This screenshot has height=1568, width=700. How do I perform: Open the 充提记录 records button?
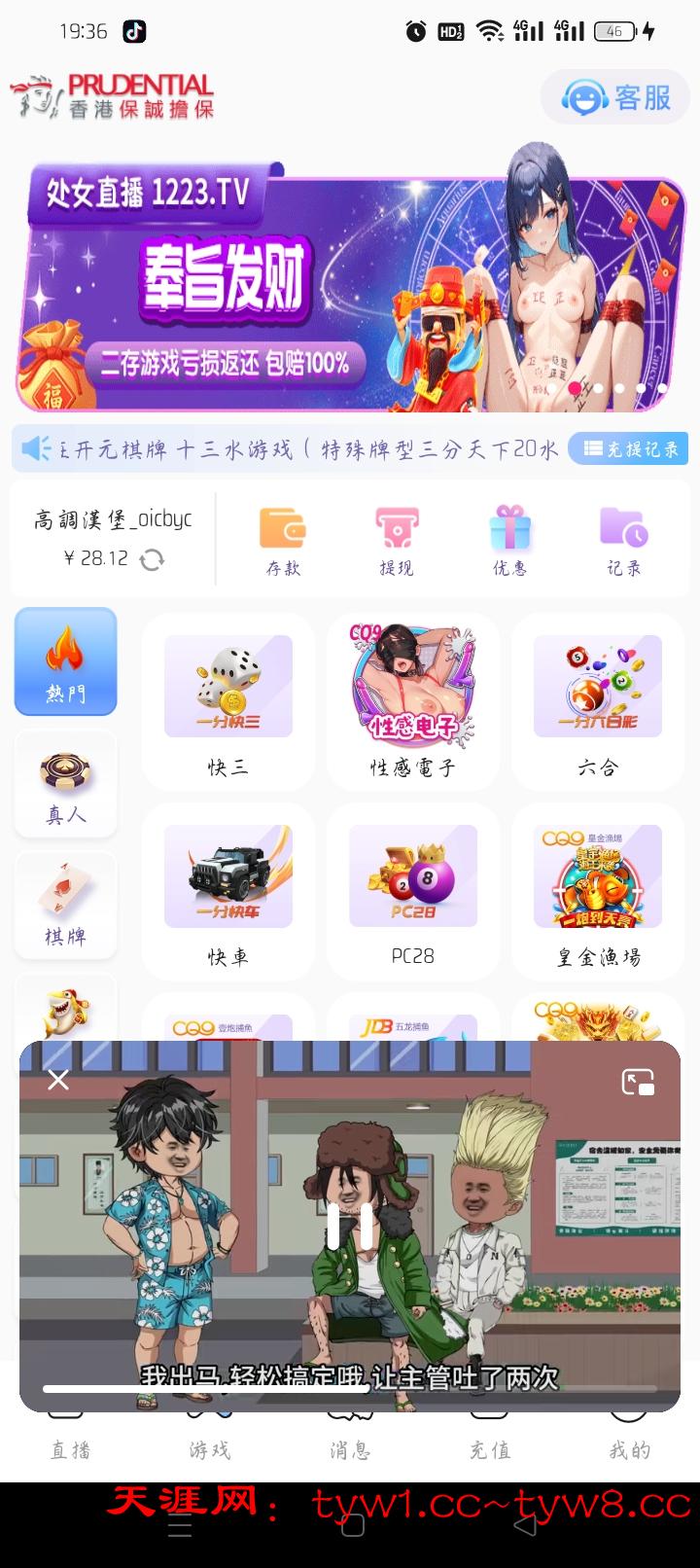(629, 448)
